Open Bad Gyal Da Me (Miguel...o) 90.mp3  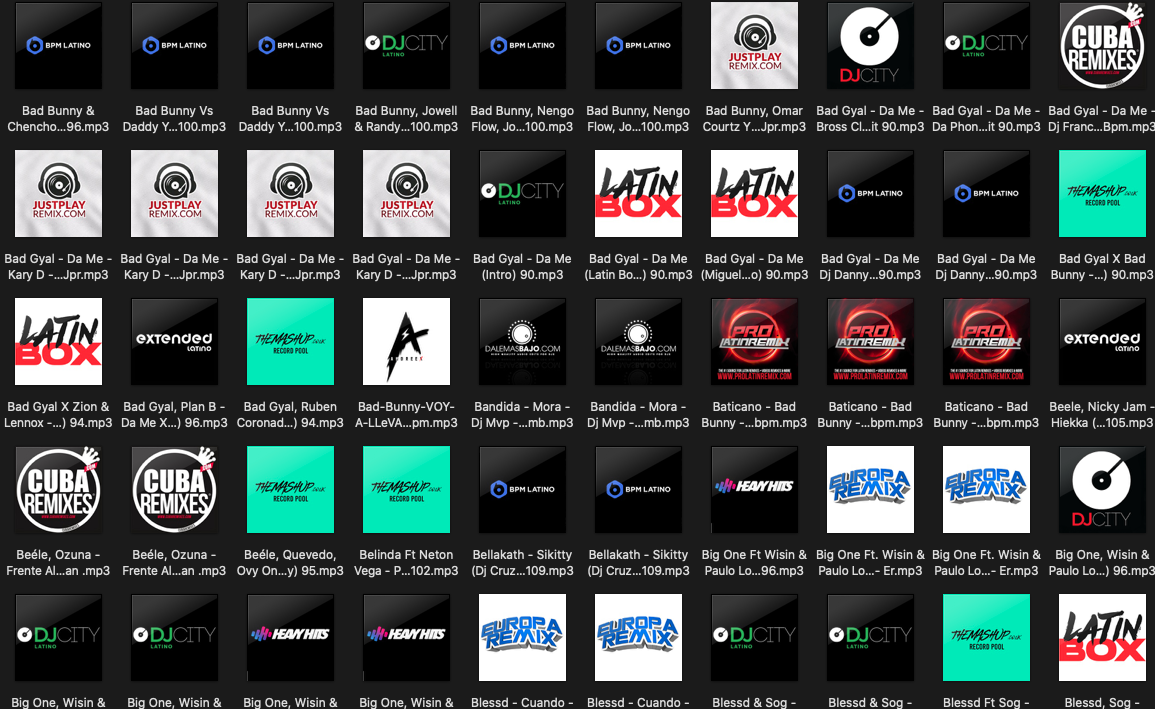pyautogui.click(x=754, y=193)
